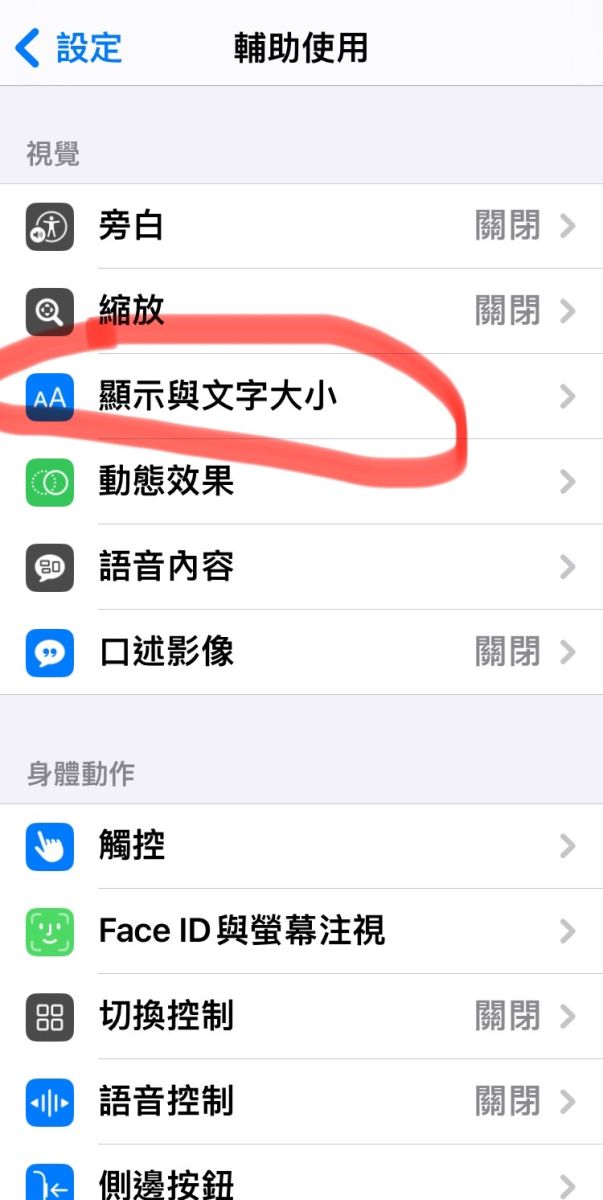The width and height of the screenshot is (603, 1200).
Task: Open 語音內容 settings
Action: click(x=301, y=566)
